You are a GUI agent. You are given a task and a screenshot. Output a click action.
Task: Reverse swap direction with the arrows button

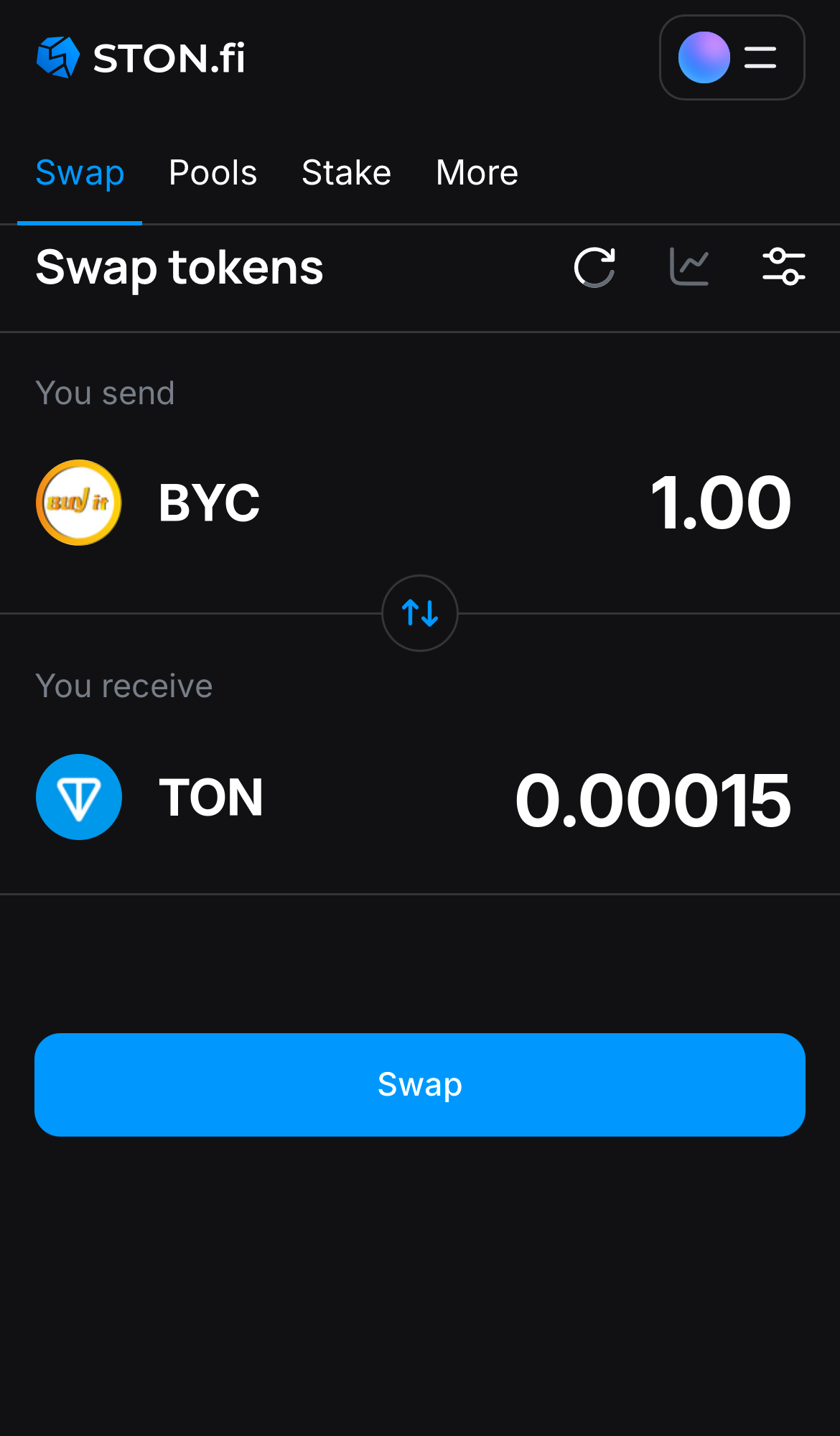(419, 613)
